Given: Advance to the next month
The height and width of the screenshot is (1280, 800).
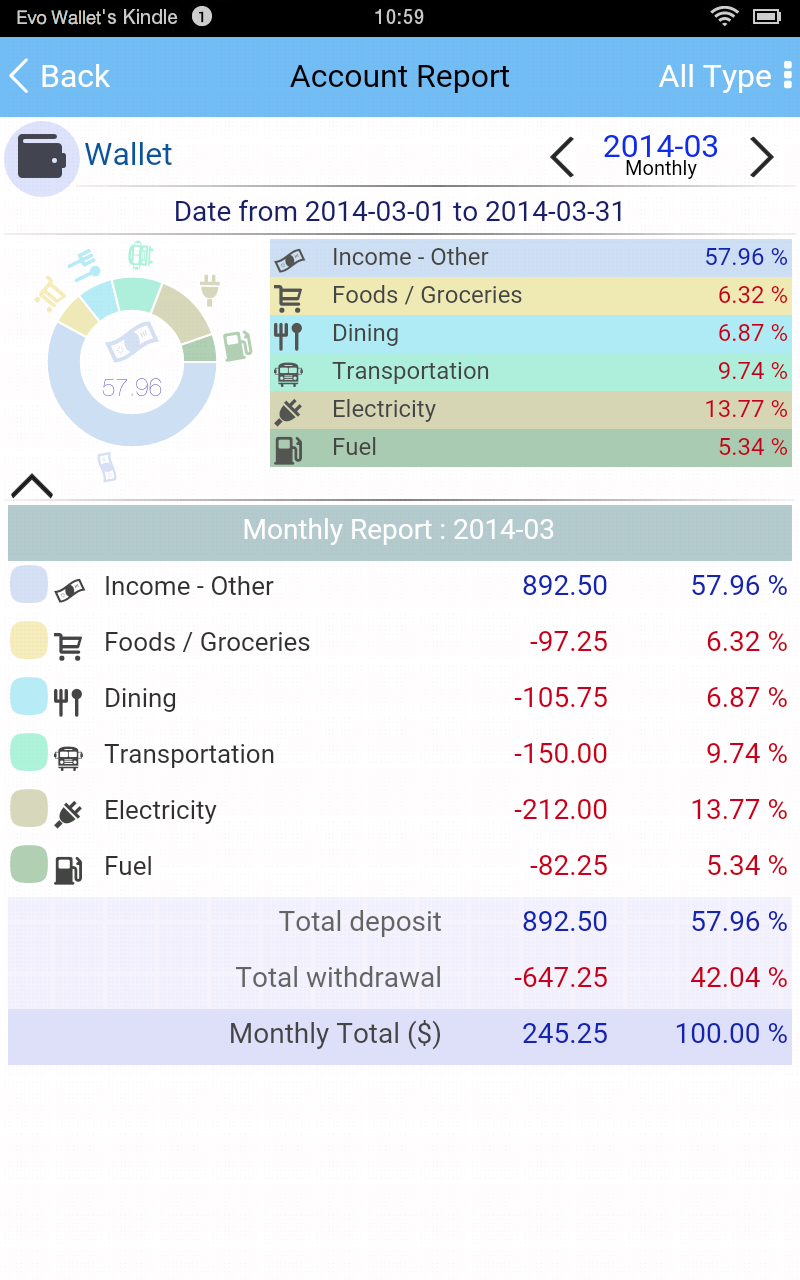Looking at the screenshot, I should (x=762, y=157).
